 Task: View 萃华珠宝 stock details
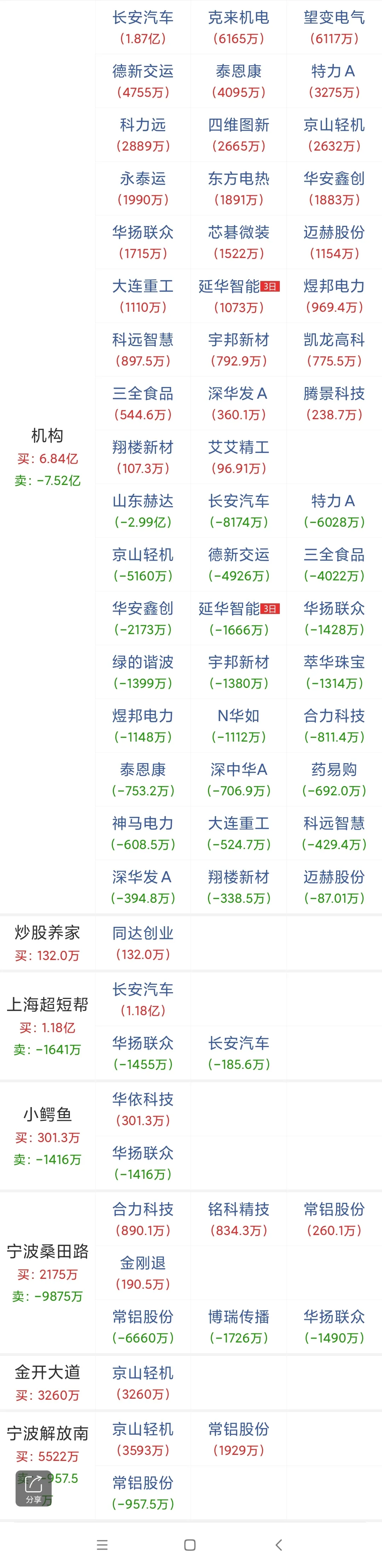(x=334, y=672)
